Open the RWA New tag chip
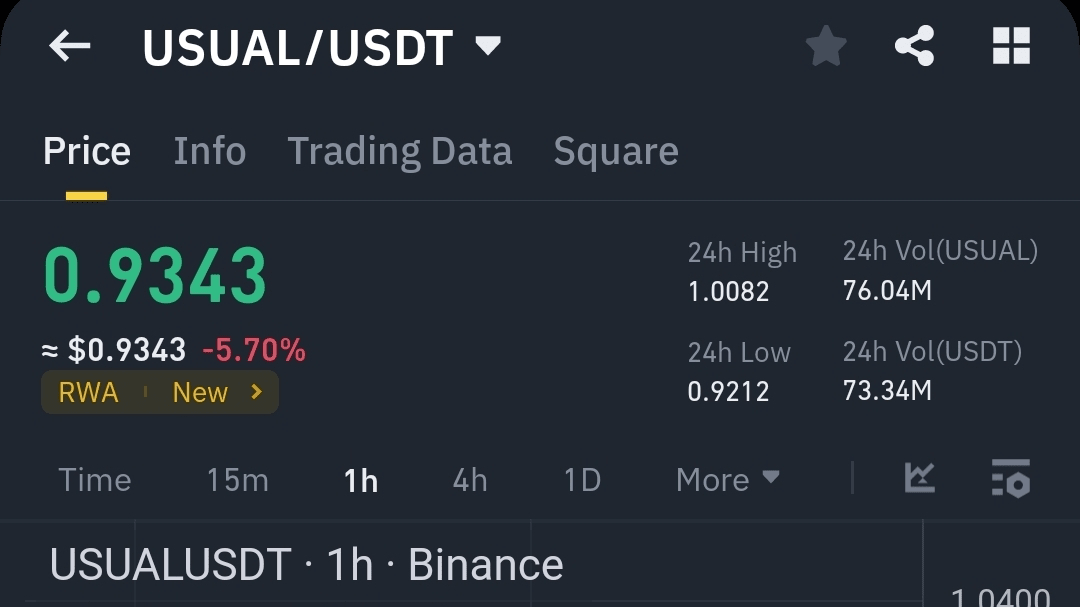Screen dimensions: 1080x607 160,392
